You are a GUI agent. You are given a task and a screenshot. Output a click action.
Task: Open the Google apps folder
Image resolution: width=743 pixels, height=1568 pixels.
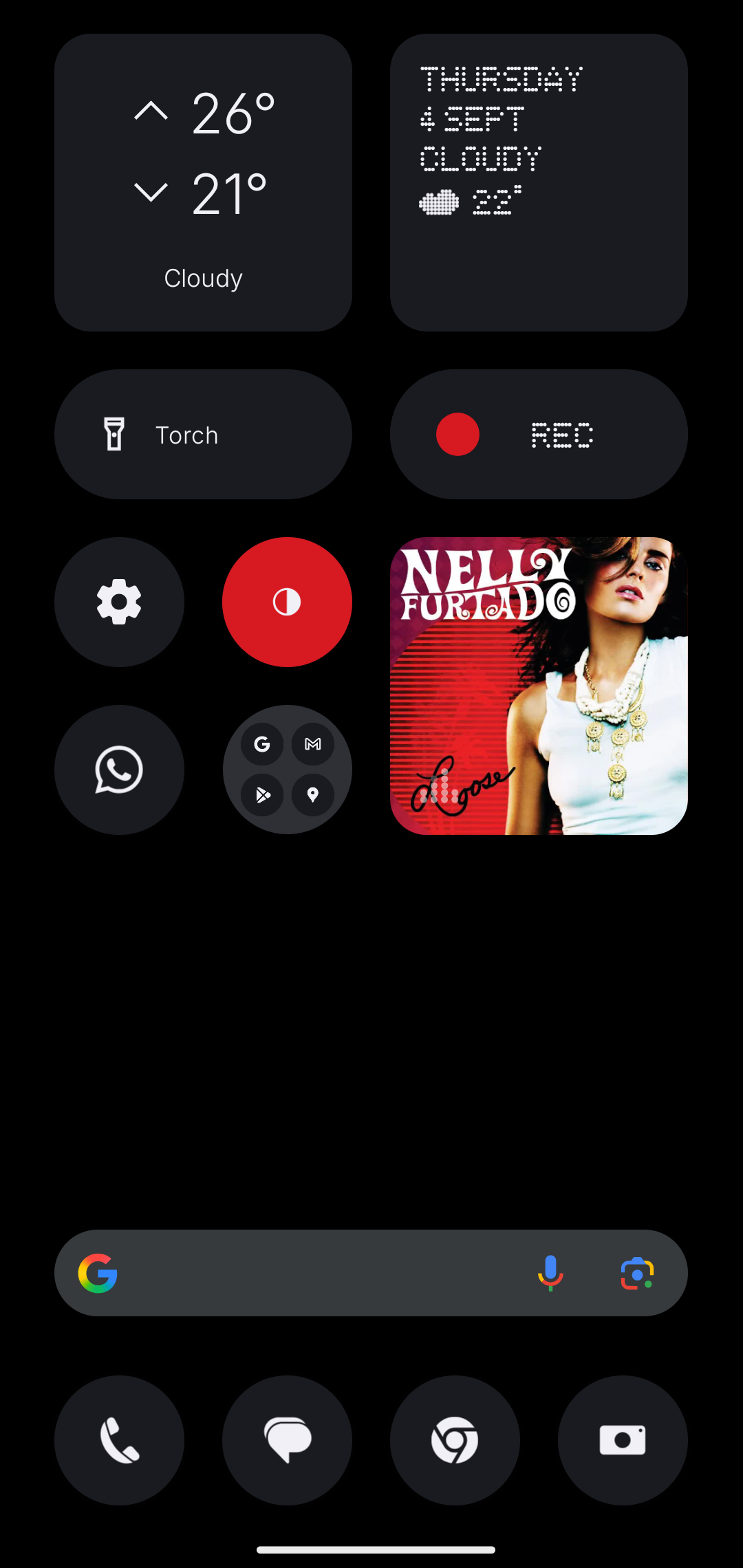point(287,770)
